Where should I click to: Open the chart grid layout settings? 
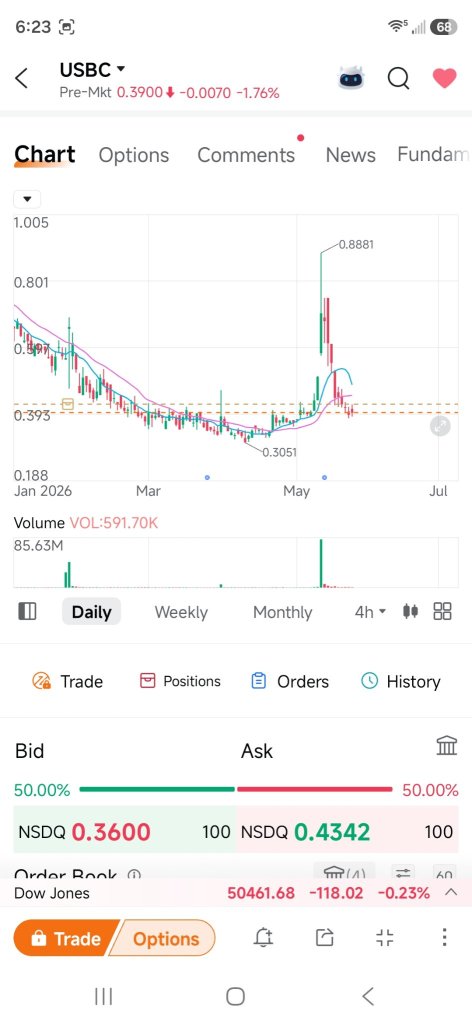click(x=443, y=611)
